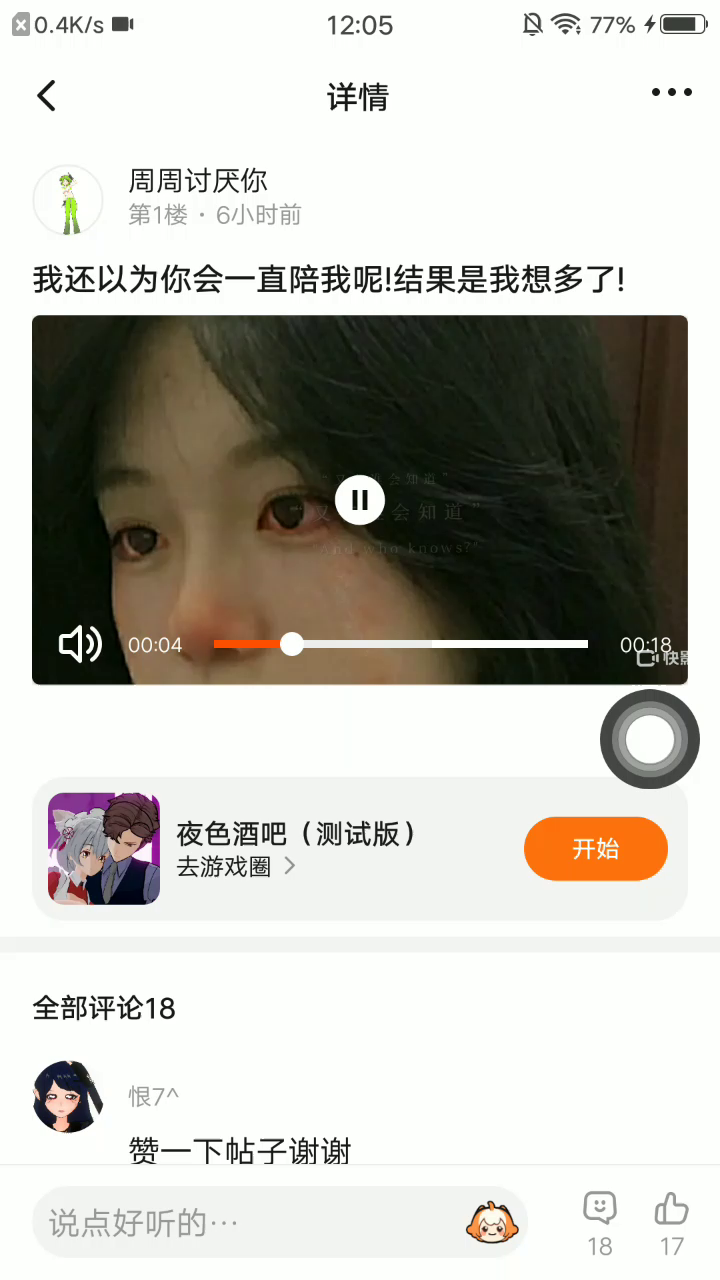Type a comment in 说点好听的 field
The image size is (720, 1280).
pyautogui.click(x=250, y=1222)
